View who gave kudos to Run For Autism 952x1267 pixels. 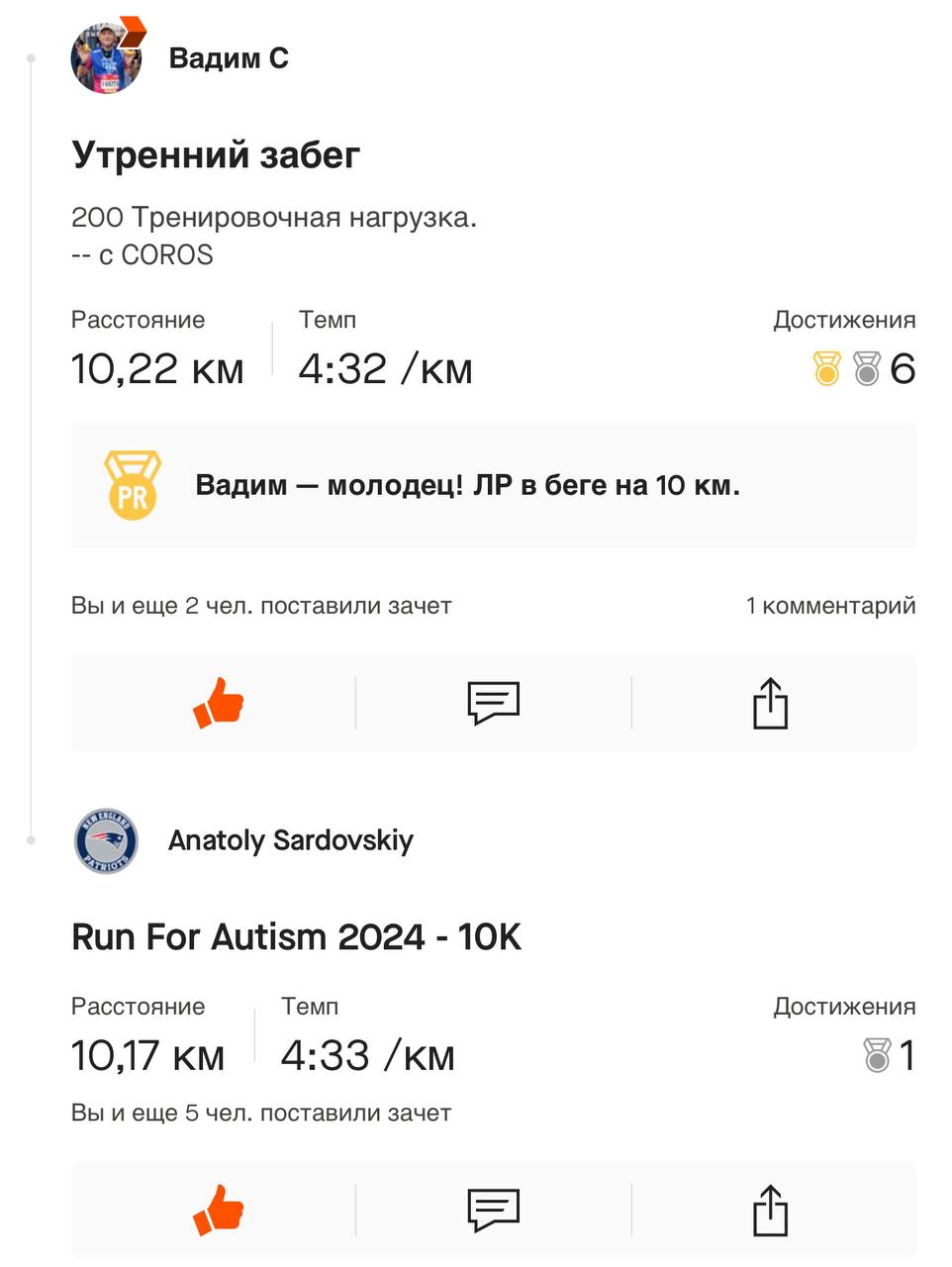(x=261, y=1113)
